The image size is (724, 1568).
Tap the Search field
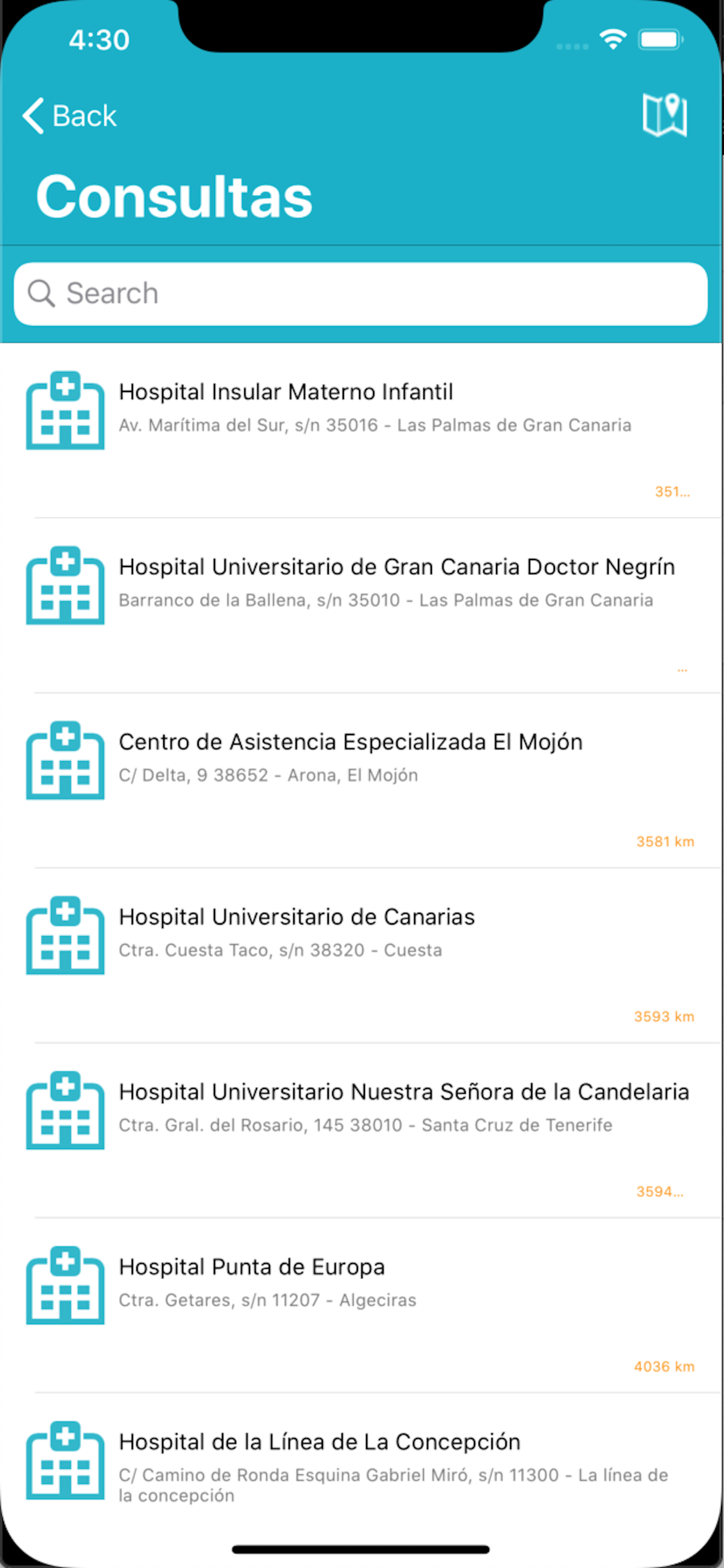pyautogui.click(x=361, y=294)
